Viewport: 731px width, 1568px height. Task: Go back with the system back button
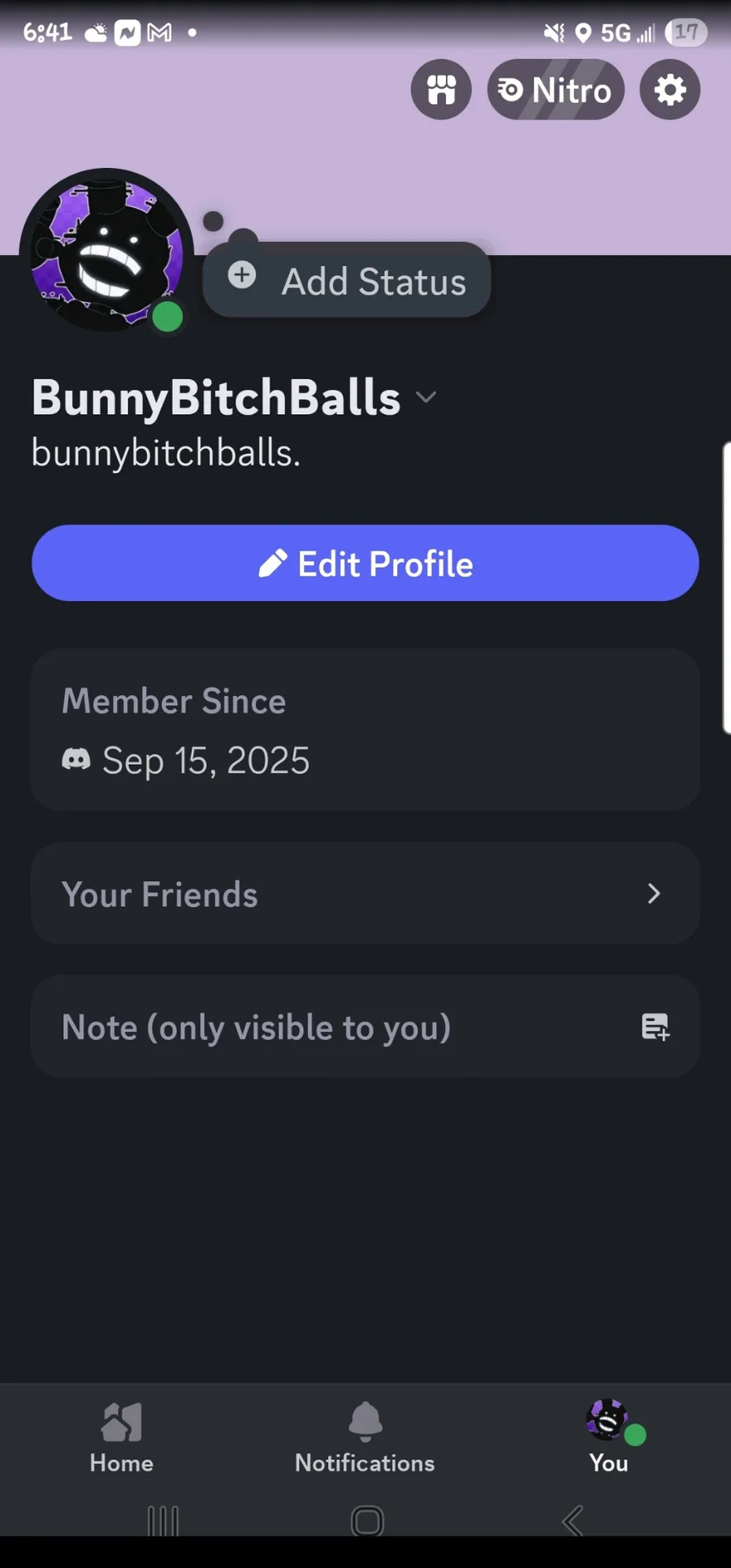(573, 1521)
